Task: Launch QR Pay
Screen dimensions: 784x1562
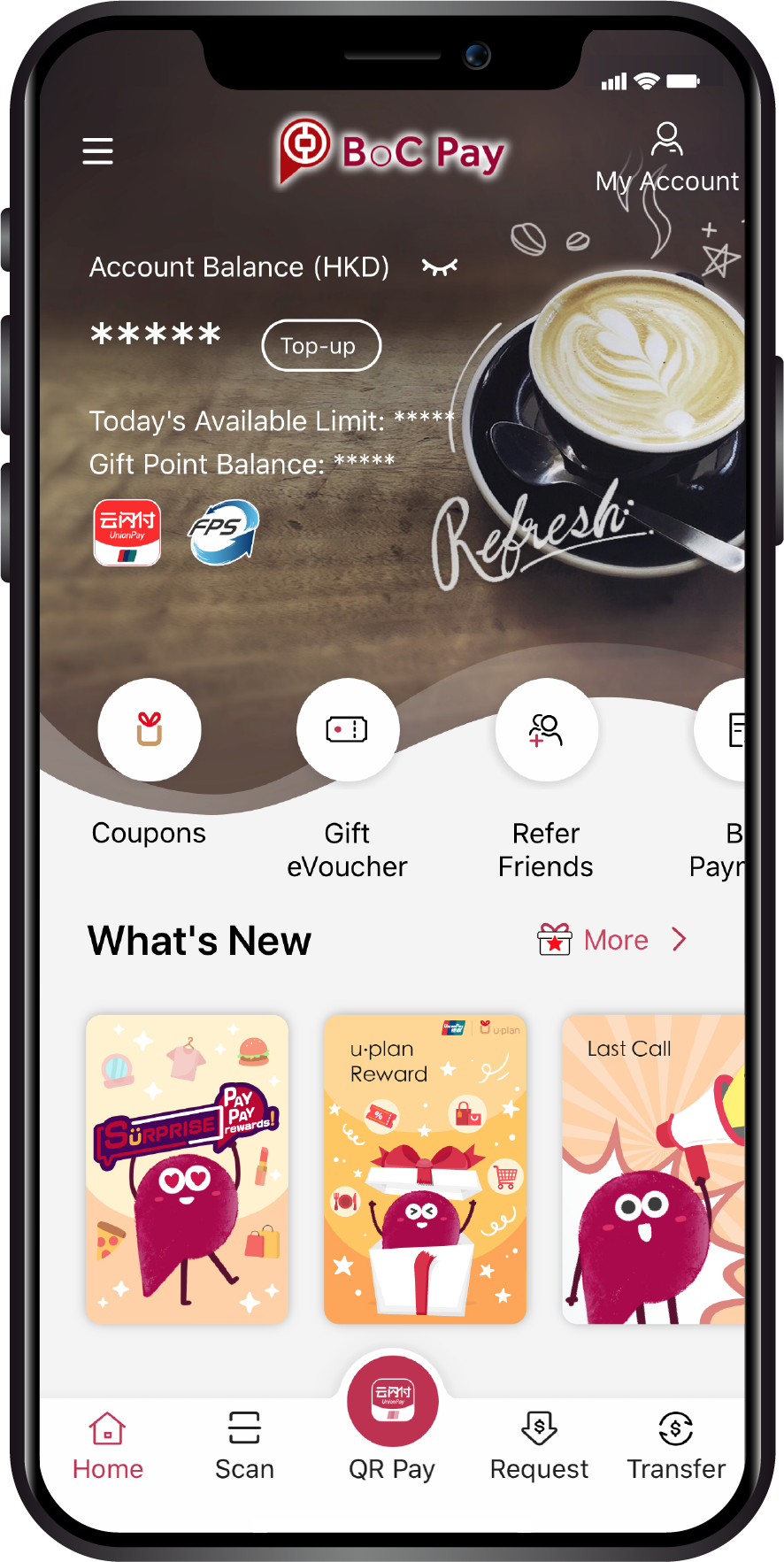Action: coord(392,1404)
